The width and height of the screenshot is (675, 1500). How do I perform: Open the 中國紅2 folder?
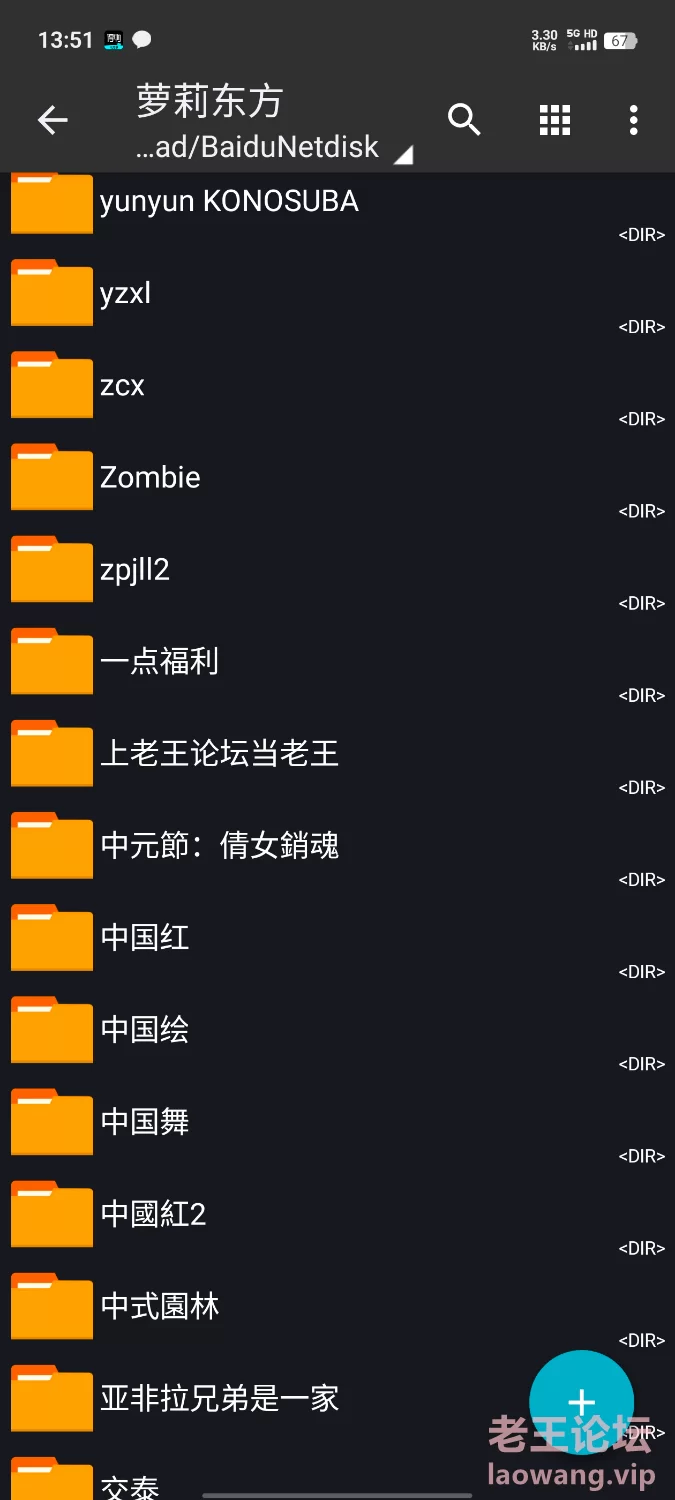point(337,1215)
